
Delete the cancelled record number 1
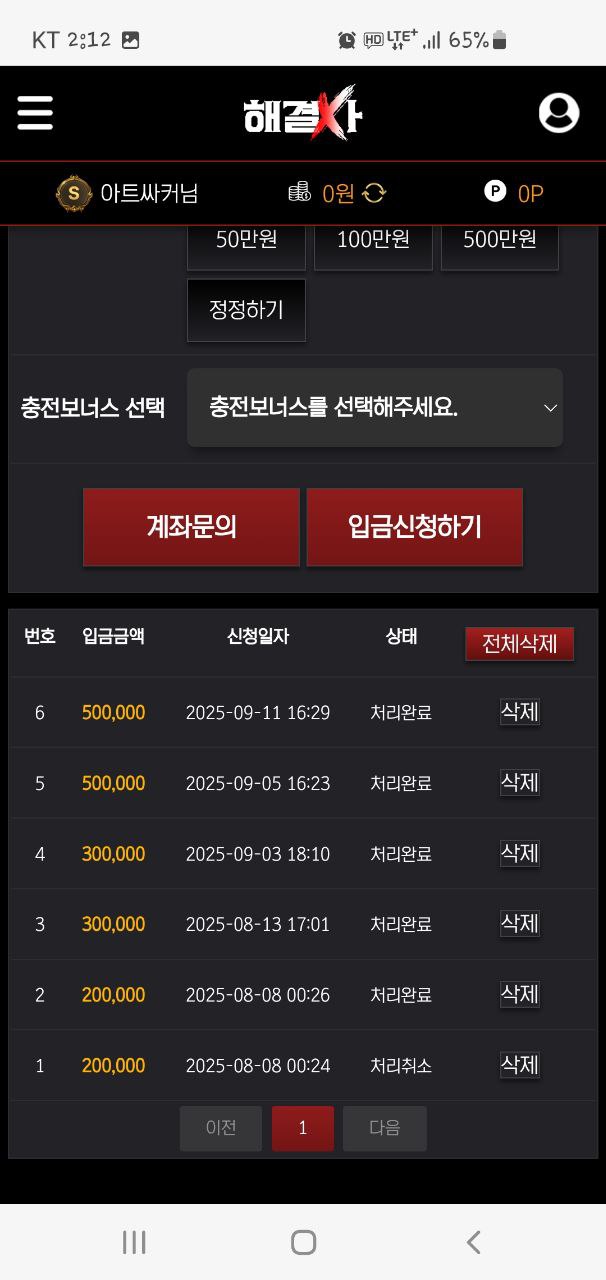coord(519,1065)
